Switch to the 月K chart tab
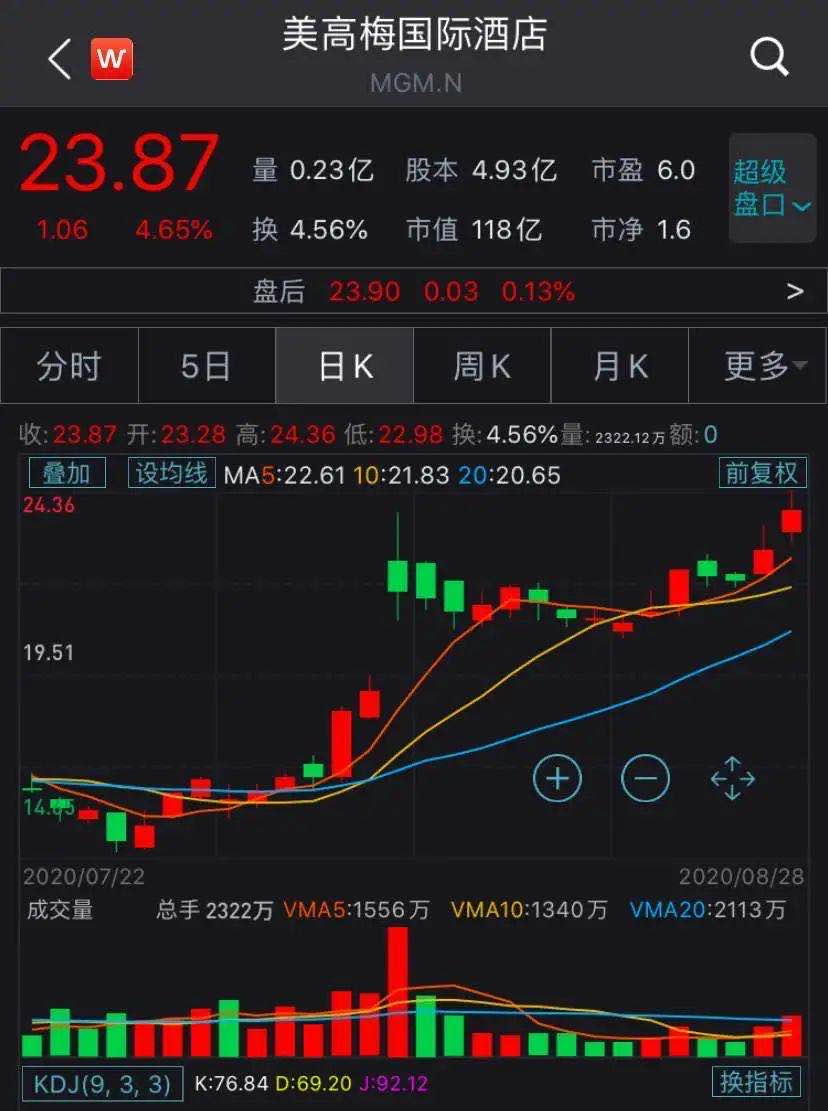The height and width of the screenshot is (1111, 828). [620, 367]
